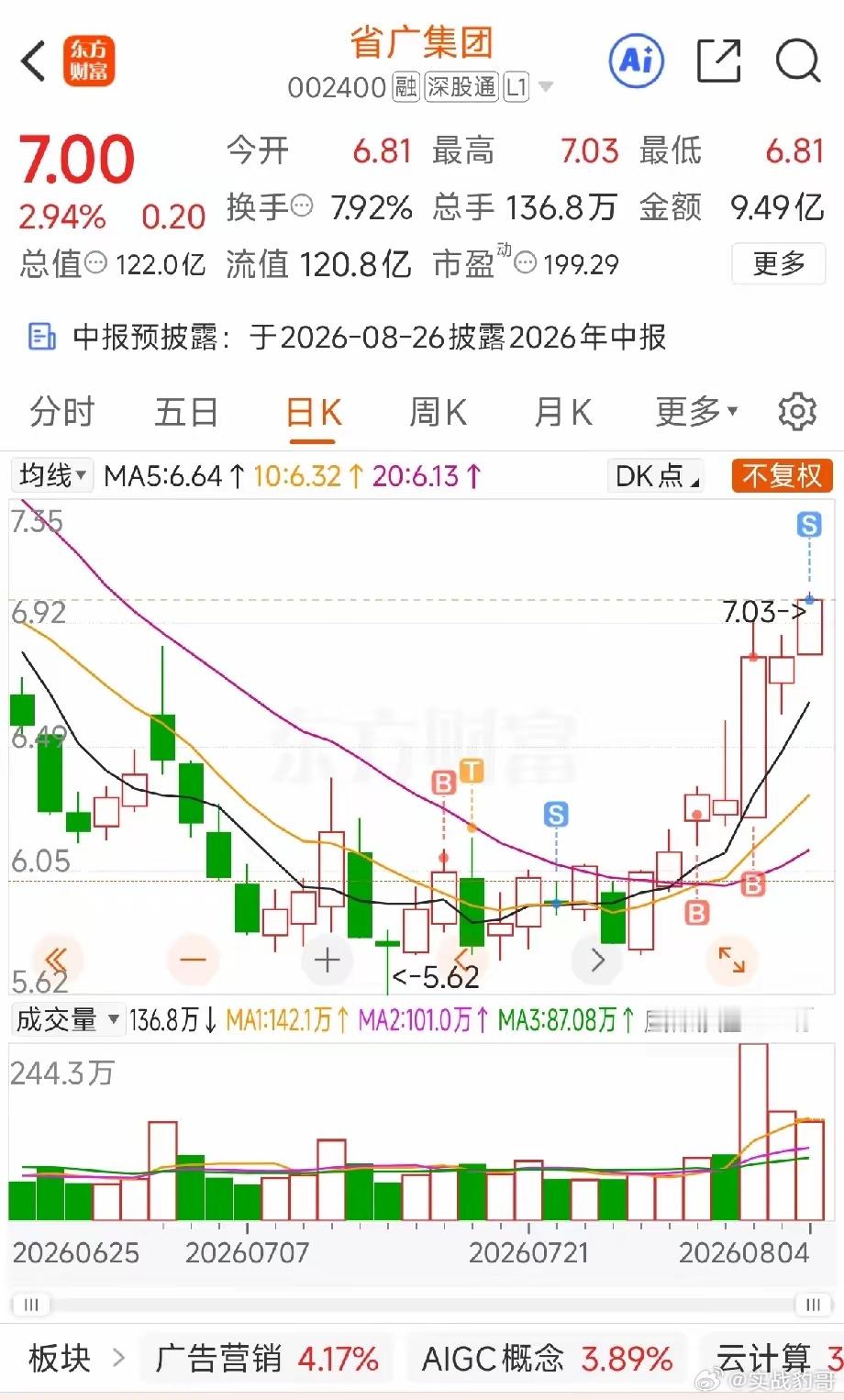Select the 周K tab

(438, 413)
